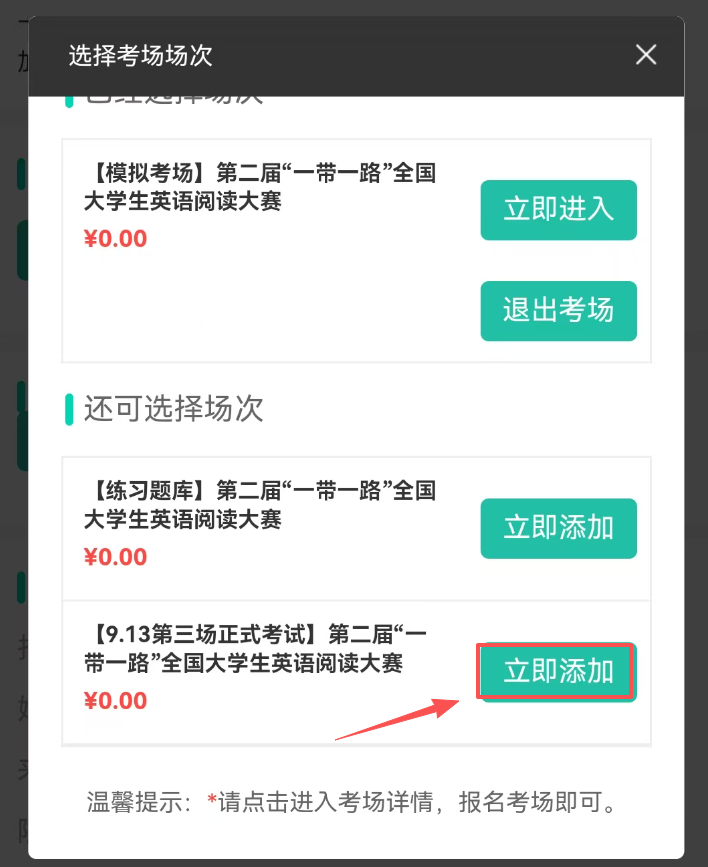
Task: Tap 立即进入 for the 模拟考场
Action: [x=558, y=210]
